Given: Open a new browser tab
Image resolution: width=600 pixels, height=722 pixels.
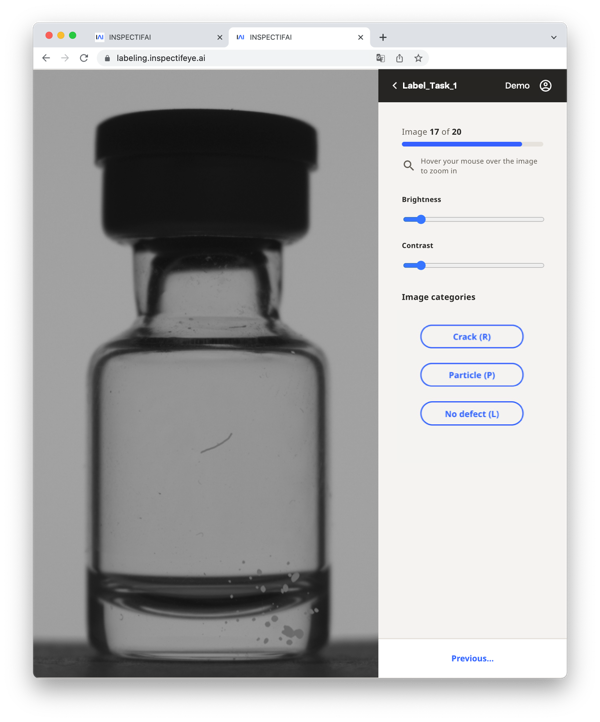Looking at the screenshot, I should [x=383, y=37].
